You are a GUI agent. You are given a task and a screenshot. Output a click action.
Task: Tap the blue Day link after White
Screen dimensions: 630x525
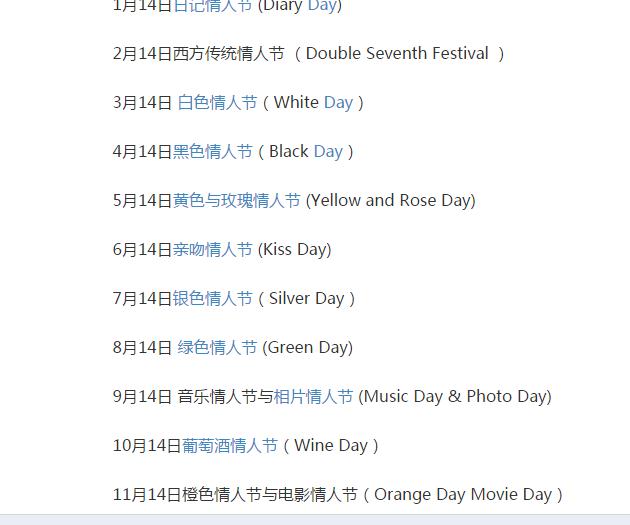pos(338,102)
